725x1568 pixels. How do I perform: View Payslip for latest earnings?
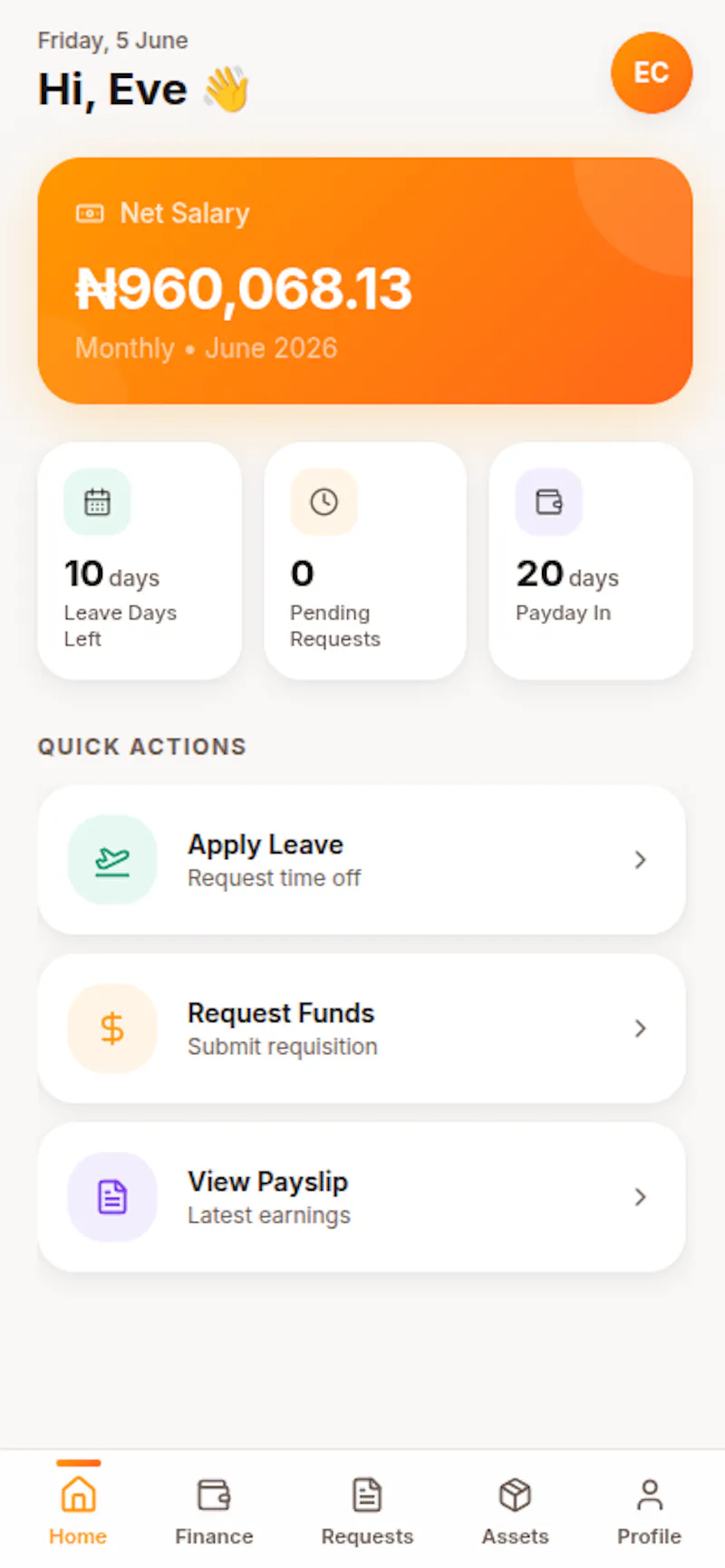362,1196
